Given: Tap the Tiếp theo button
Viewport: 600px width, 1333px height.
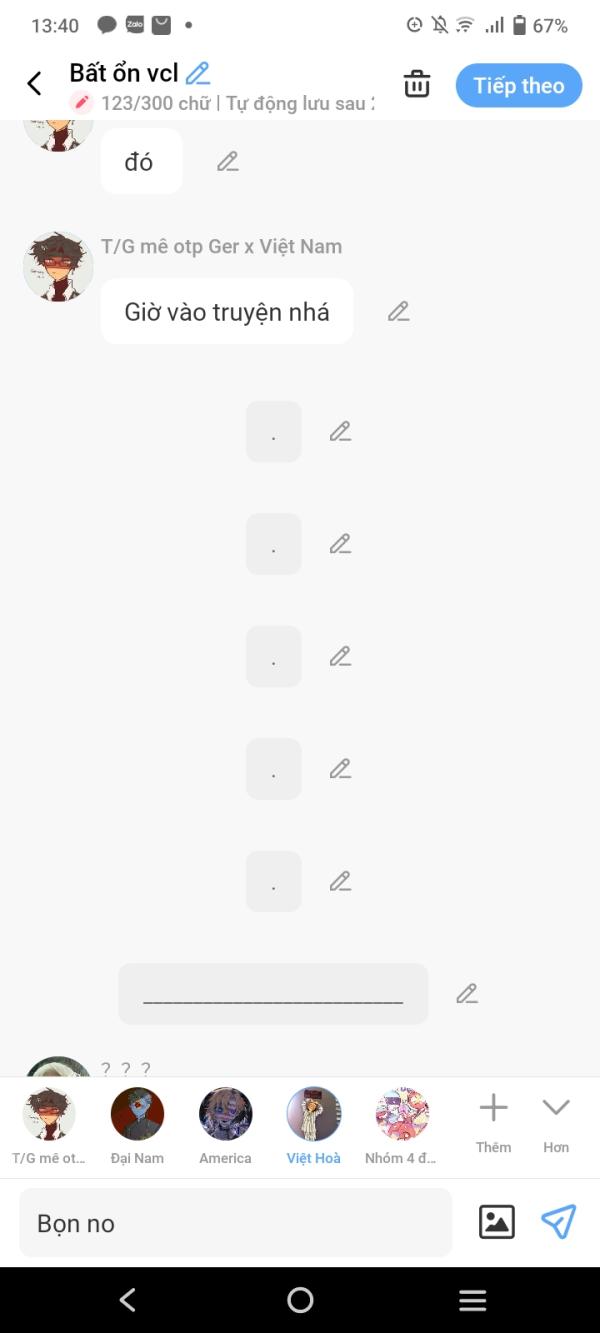Looking at the screenshot, I should (518, 86).
